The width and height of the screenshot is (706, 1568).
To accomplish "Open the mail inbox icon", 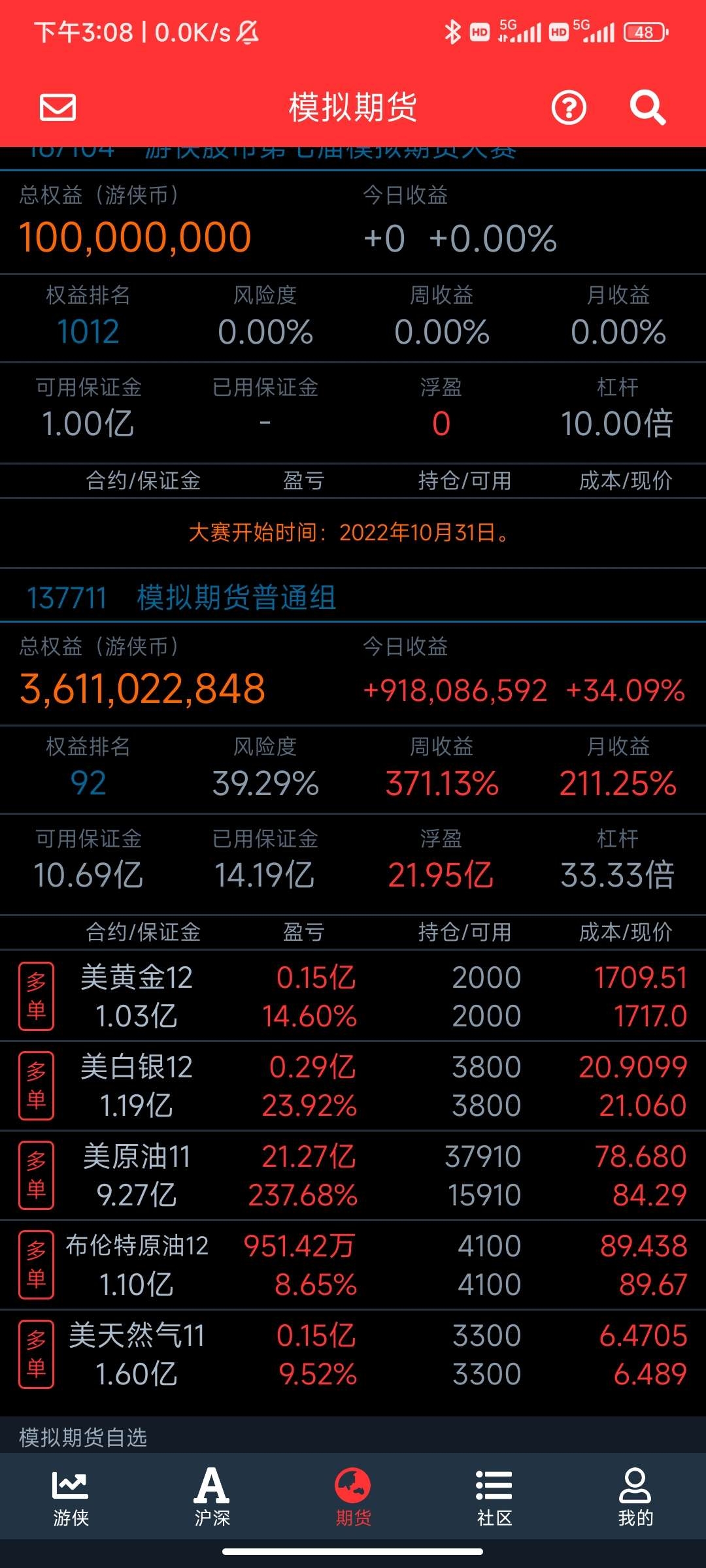I will pyautogui.click(x=58, y=108).
